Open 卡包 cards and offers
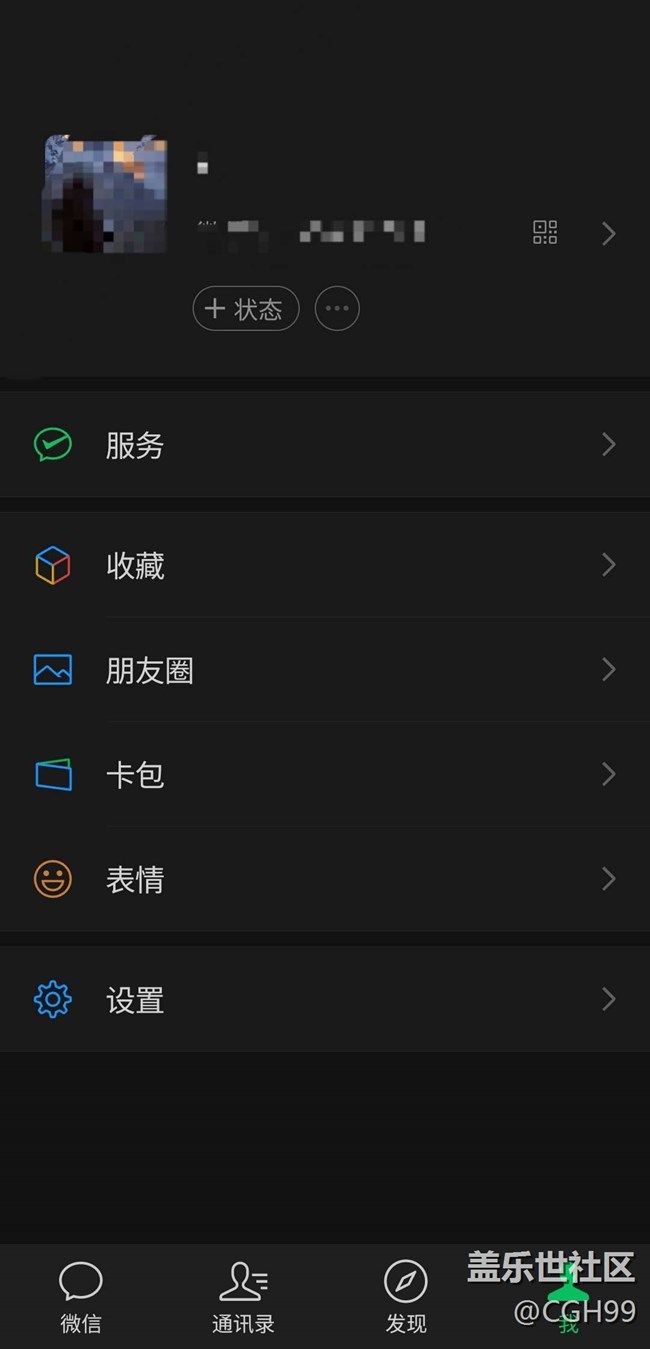Screen dimensions: 650x1349 tap(325, 775)
